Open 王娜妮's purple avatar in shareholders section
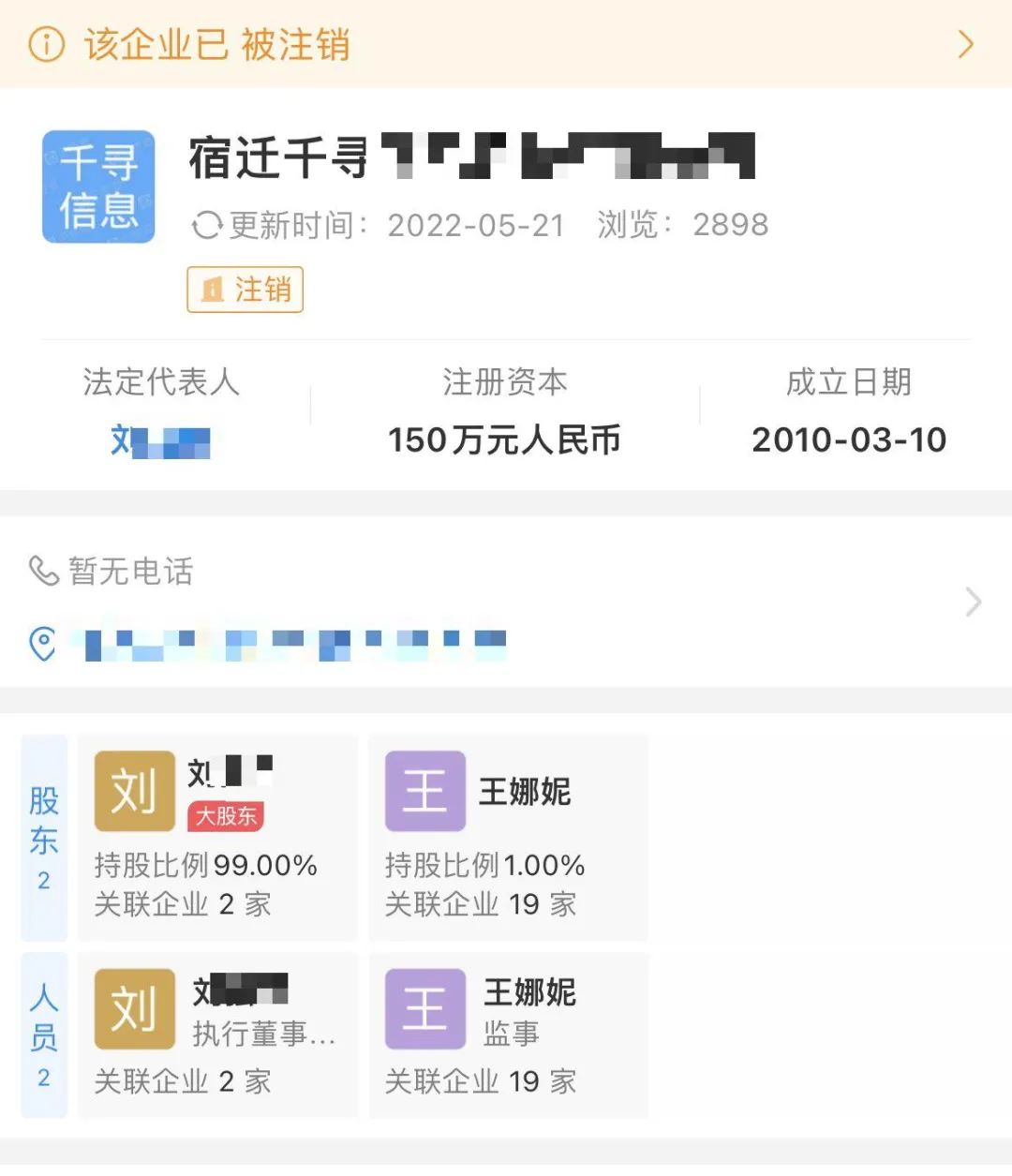The height and width of the screenshot is (1176, 1012). (424, 790)
